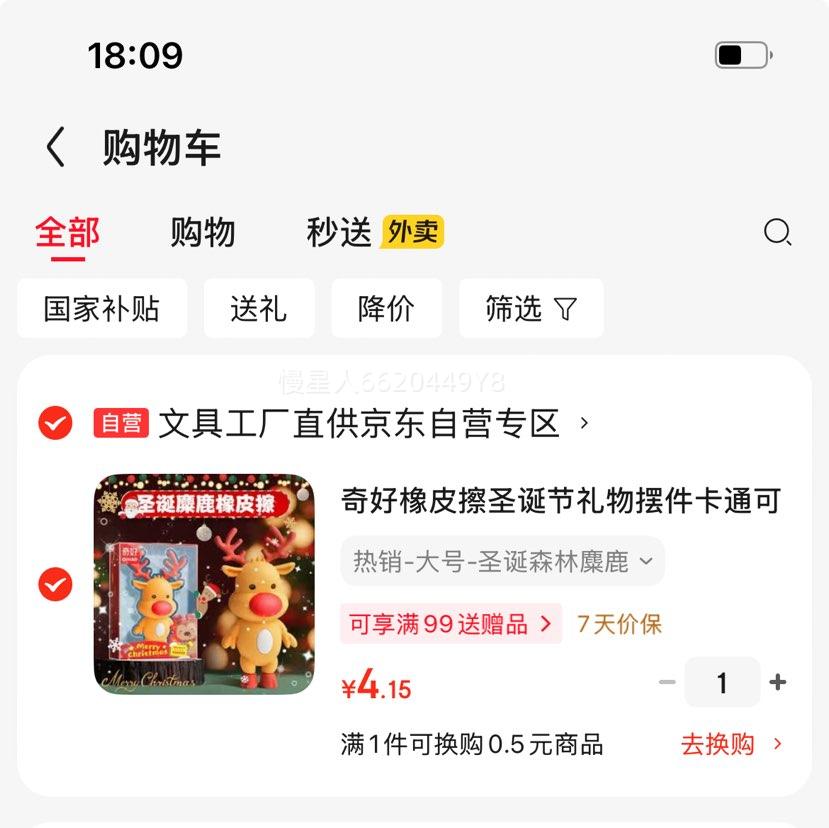The height and width of the screenshot is (828, 829).
Task: Switch to the 购物 tab
Action: tap(202, 233)
